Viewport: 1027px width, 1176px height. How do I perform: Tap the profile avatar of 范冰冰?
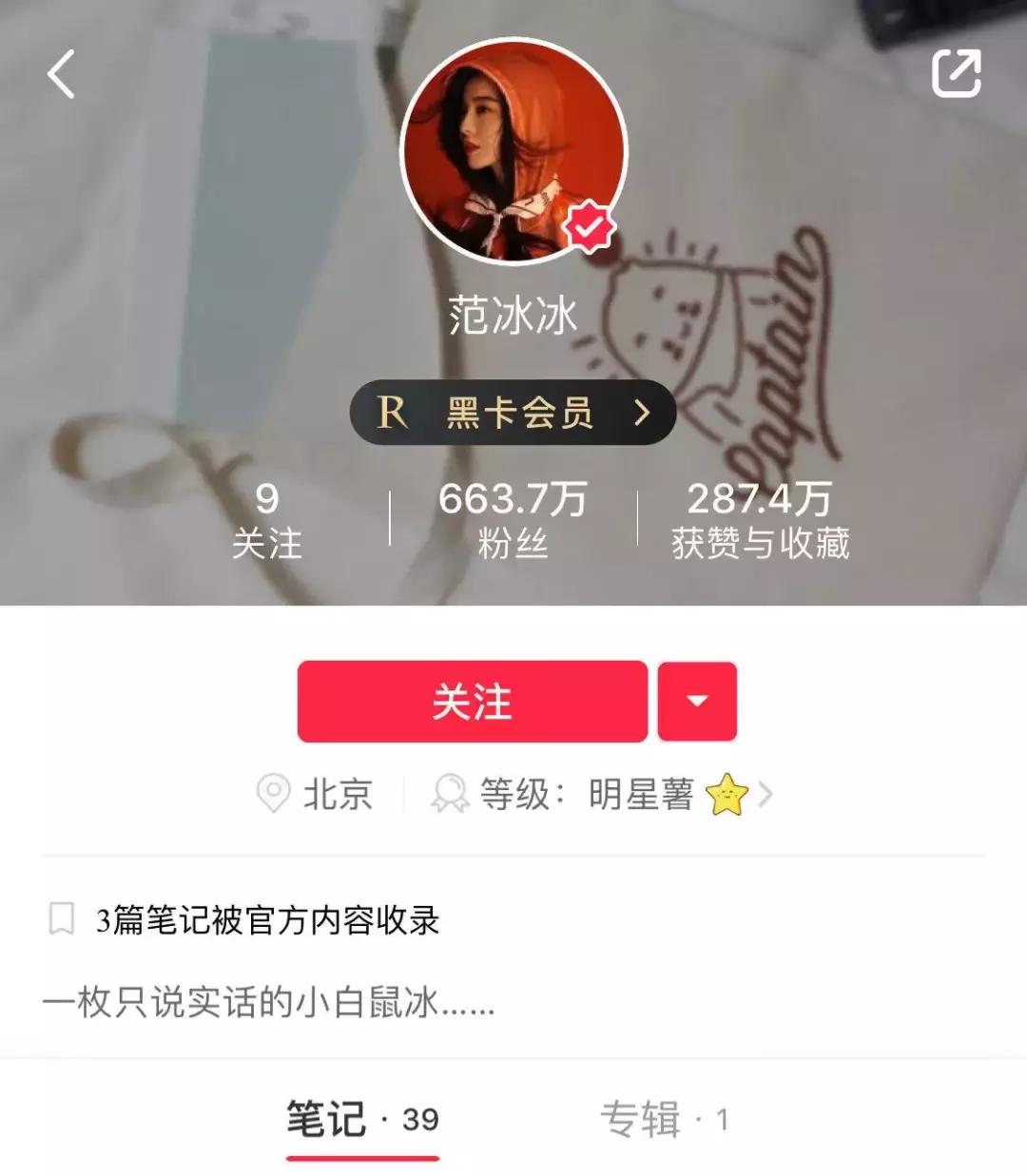[513, 148]
